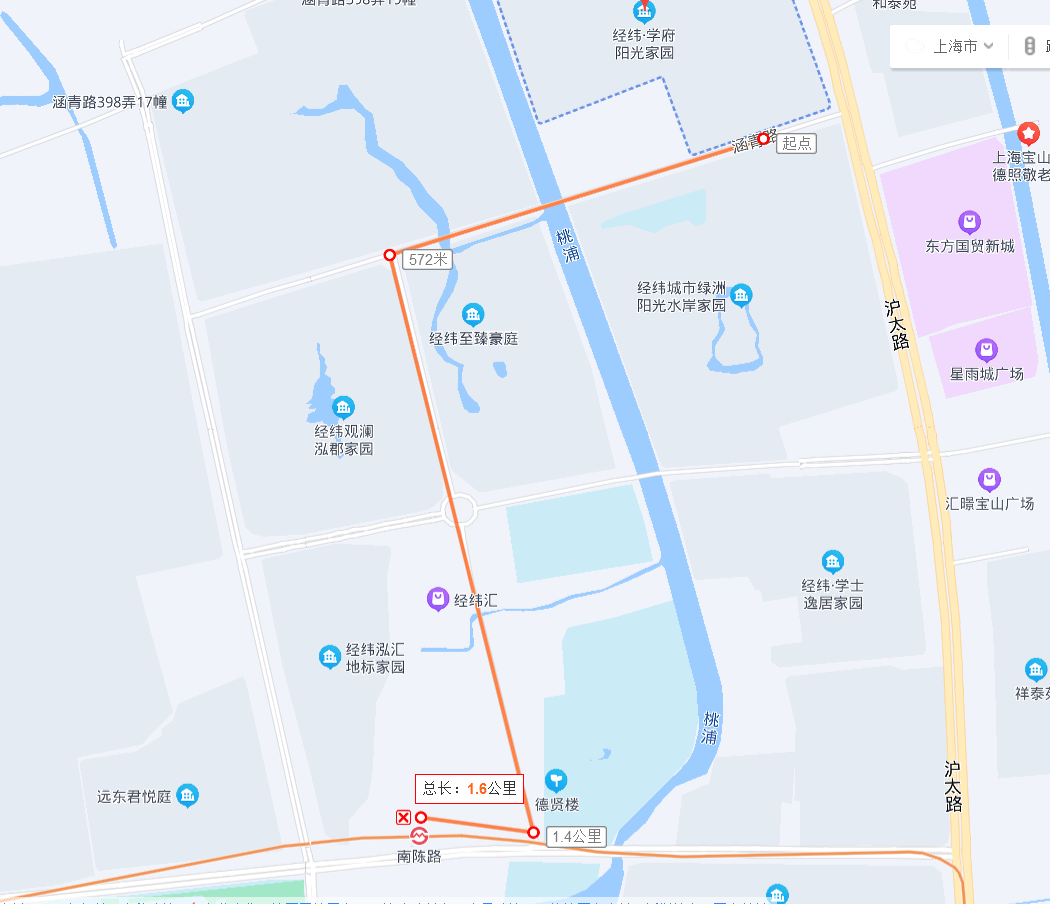Open 涵青路398弄17幢 building marker
This screenshot has width=1050, height=904.
182,101
